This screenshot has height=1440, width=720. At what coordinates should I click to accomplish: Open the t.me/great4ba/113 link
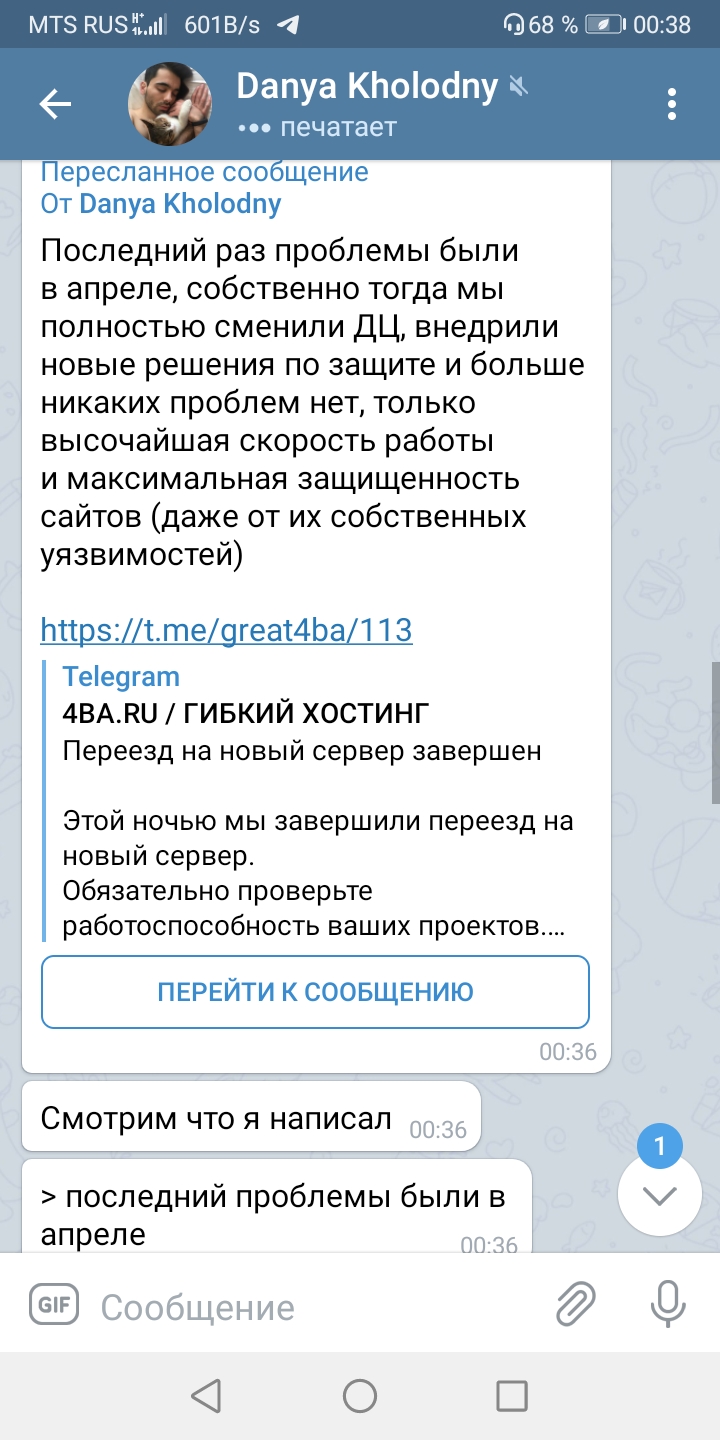click(226, 630)
